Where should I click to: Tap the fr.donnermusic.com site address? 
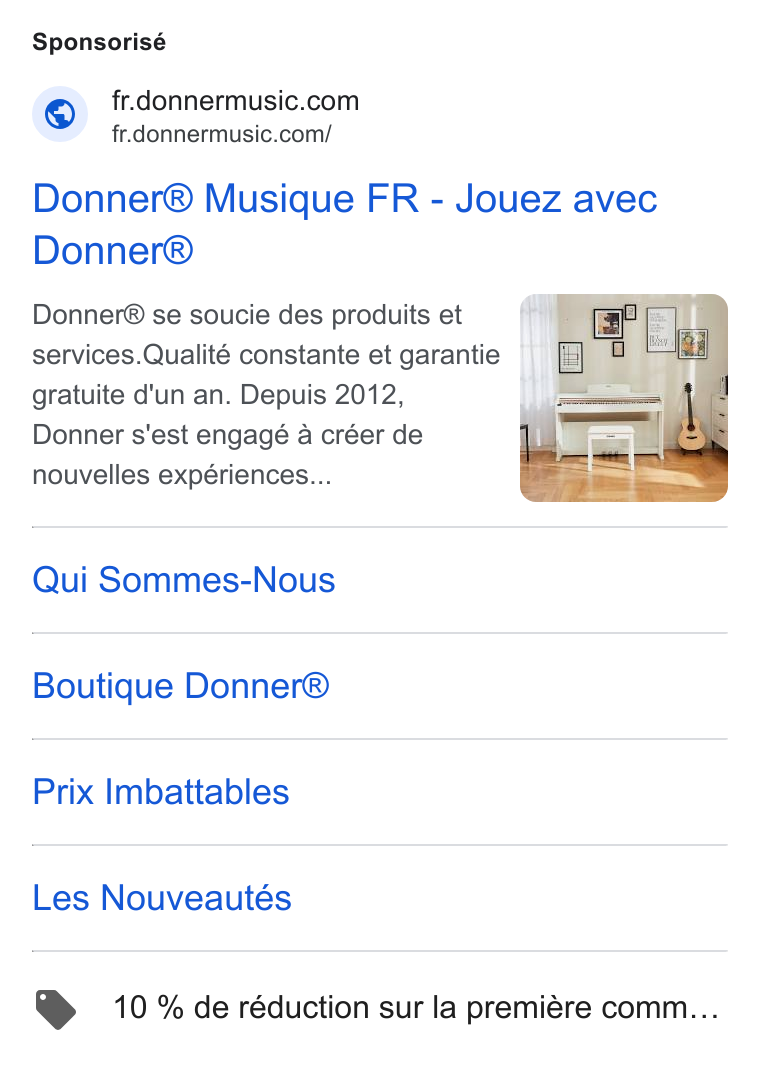tap(235, 101)
